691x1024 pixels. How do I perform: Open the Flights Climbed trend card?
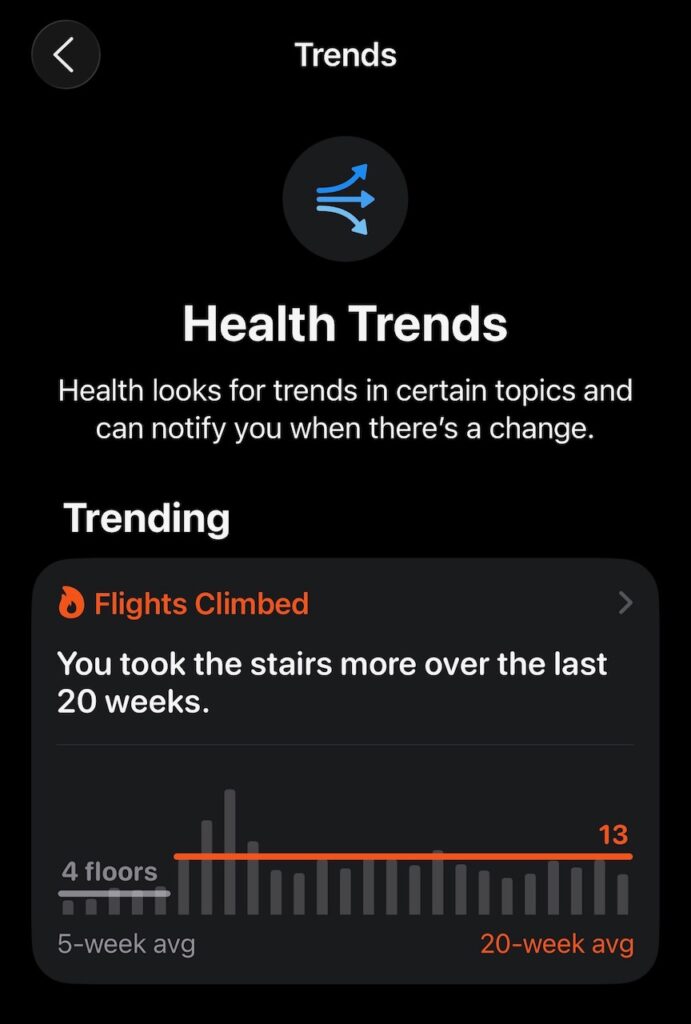click(345, 604)
